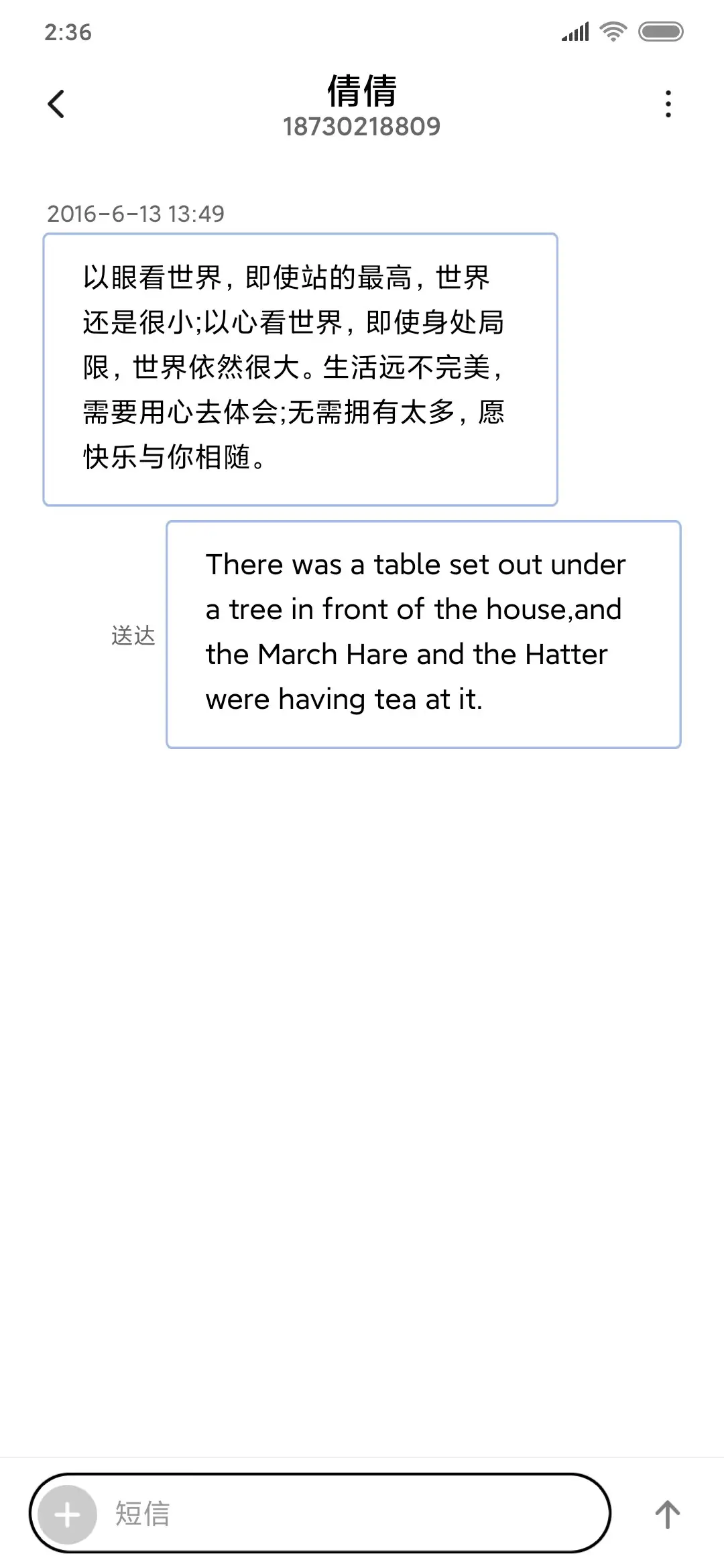Tap the contact name 倩倩 in the header

point(362,91)
